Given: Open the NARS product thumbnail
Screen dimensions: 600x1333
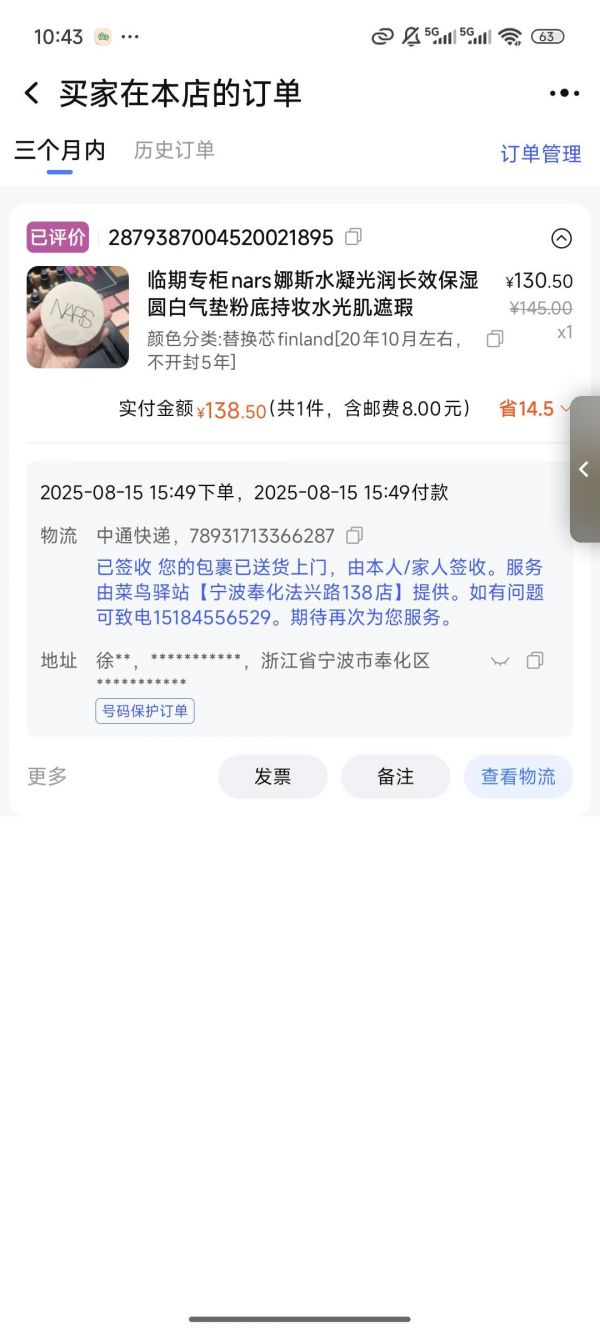Looking at the screenshot, I should [x=78, y=317].
